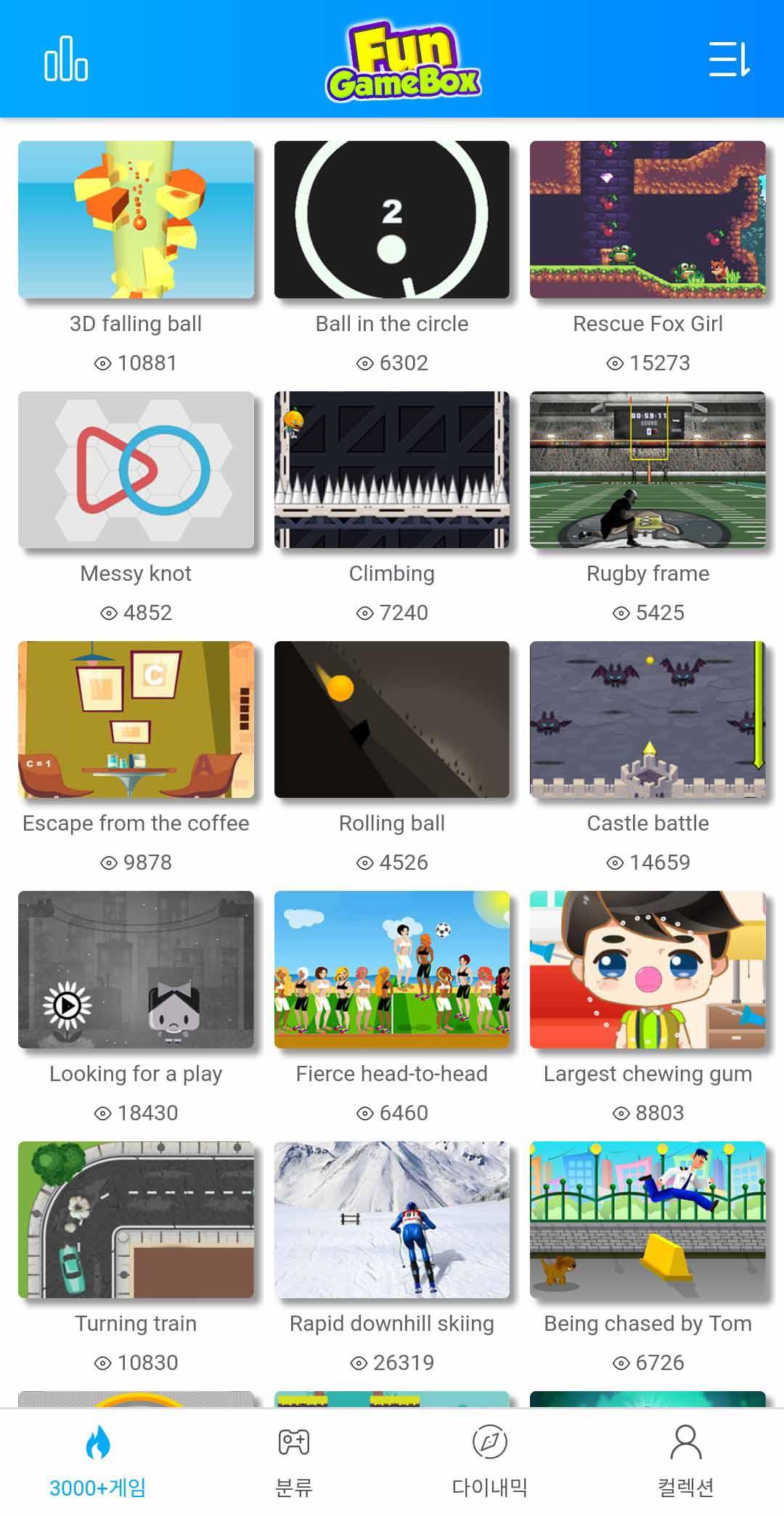Viewport: 784px width, 1516px height.
Task: Open the Being chased by Tom game
Action: (x=648, y=1220)
